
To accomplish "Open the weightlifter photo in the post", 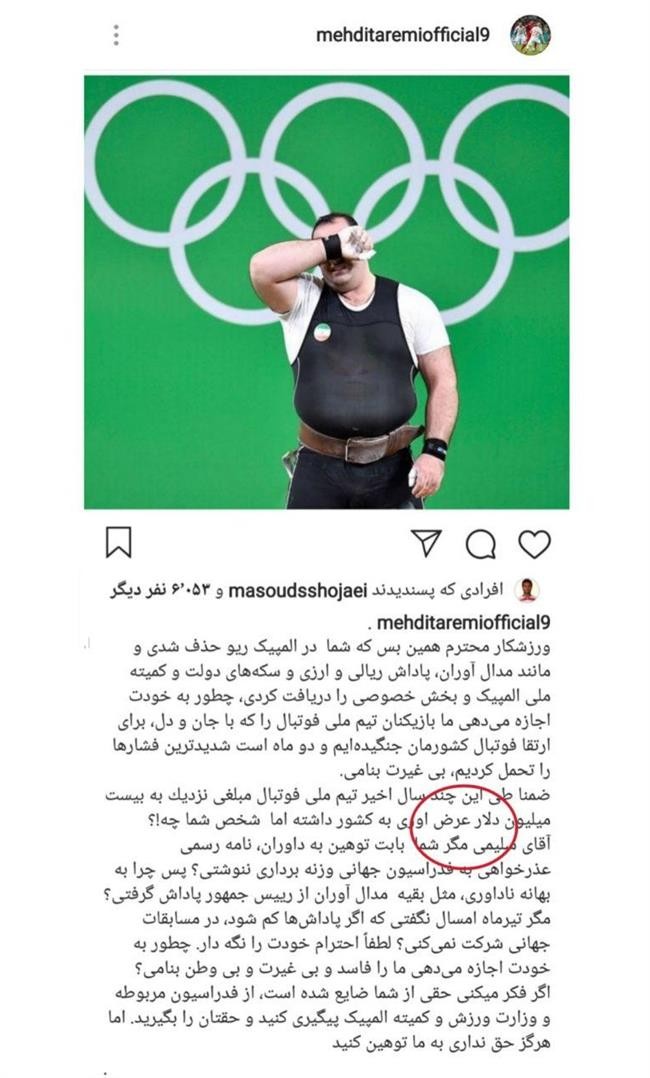I will click(326, 292).
